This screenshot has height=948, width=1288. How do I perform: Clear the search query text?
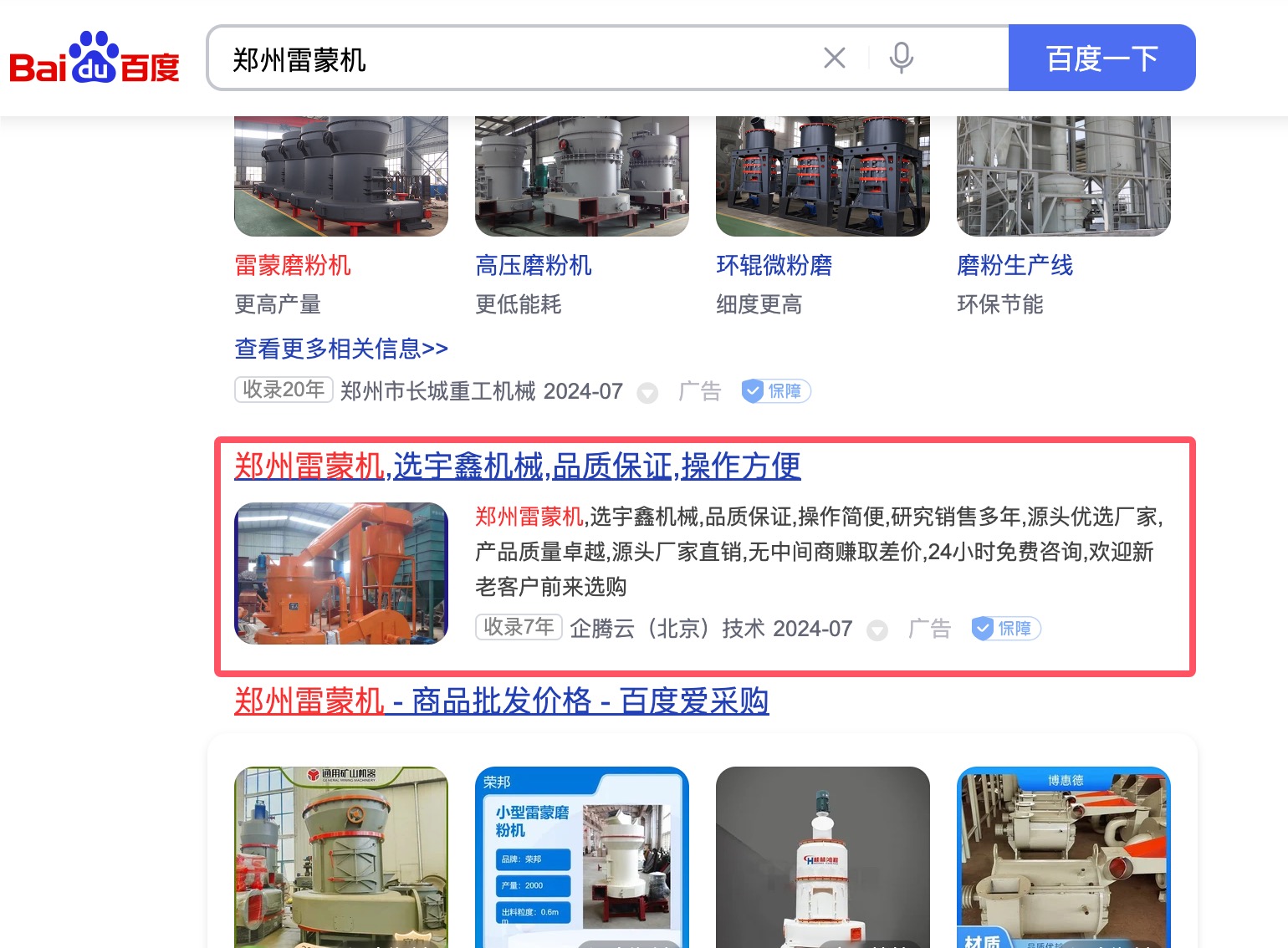point(834,59)
